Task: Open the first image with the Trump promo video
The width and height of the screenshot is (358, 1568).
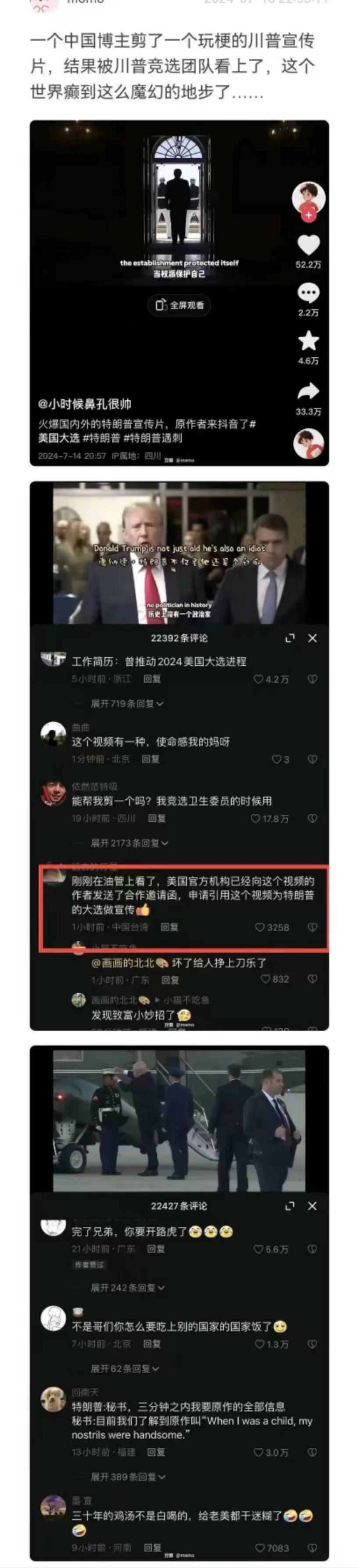Action: pos(179,293)
